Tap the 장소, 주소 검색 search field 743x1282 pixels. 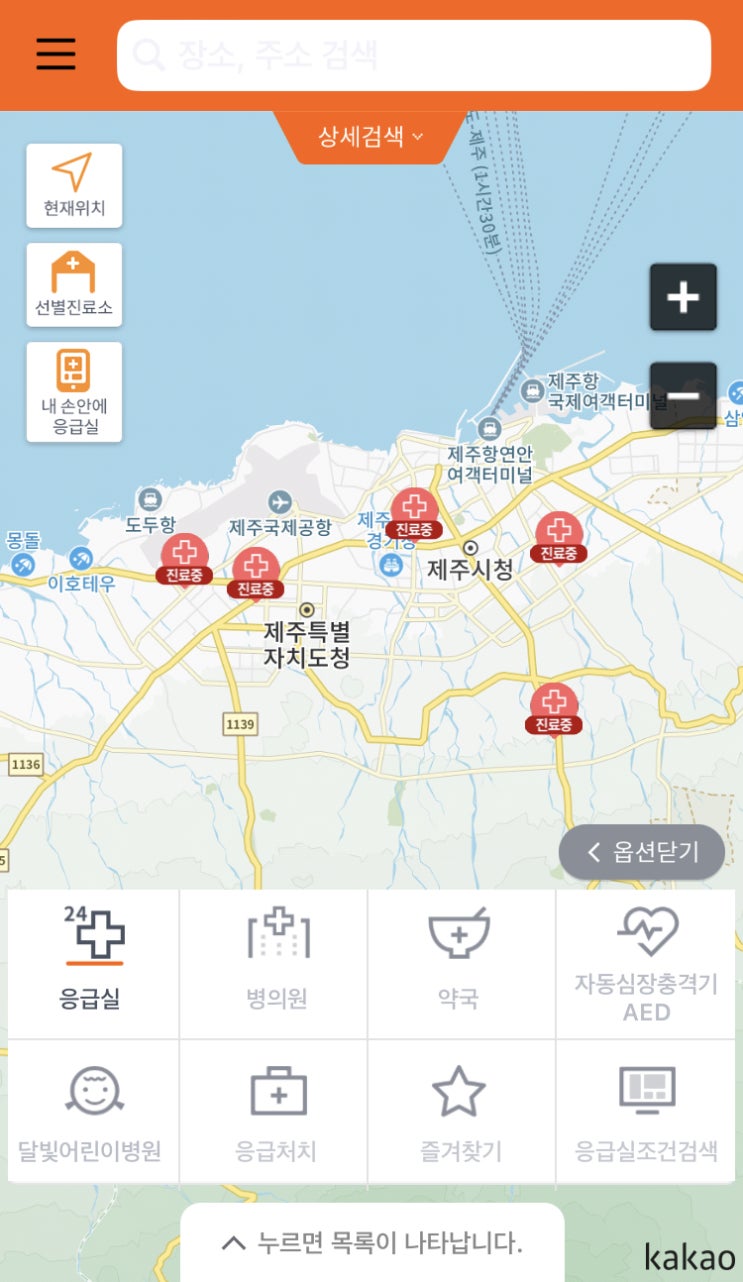click(x=414, y=55)
